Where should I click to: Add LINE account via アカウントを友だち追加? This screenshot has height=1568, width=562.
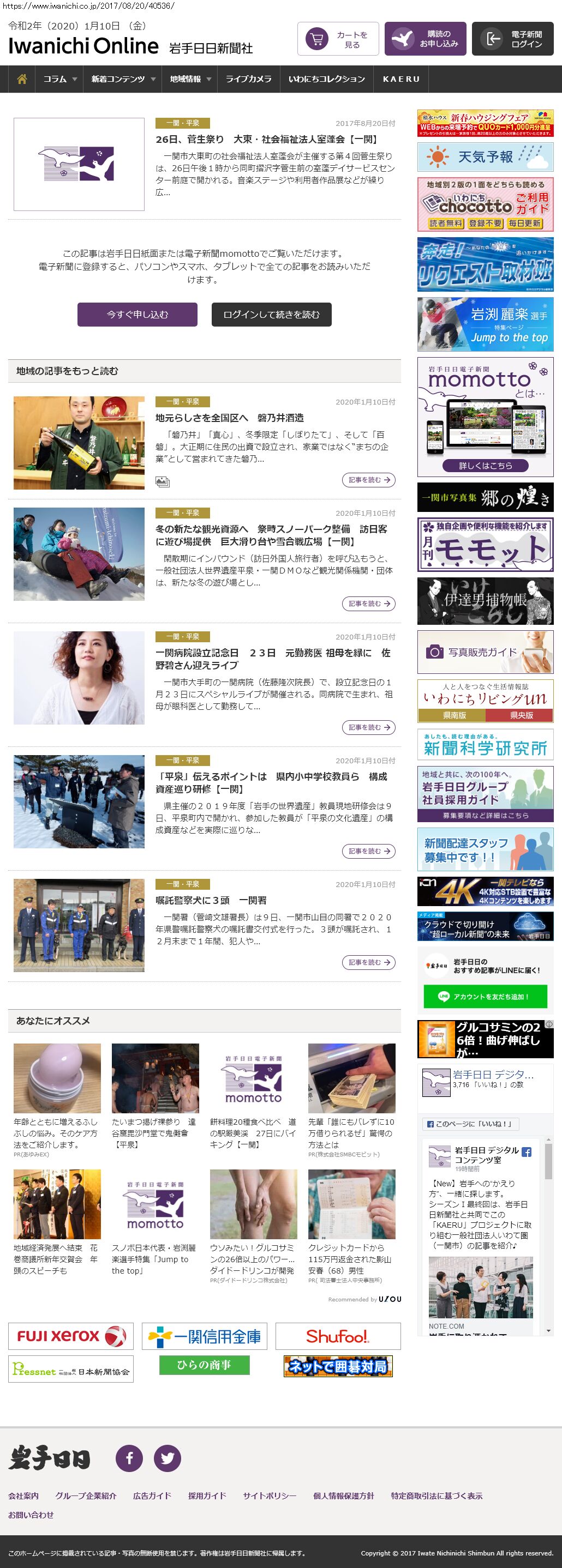485,997
